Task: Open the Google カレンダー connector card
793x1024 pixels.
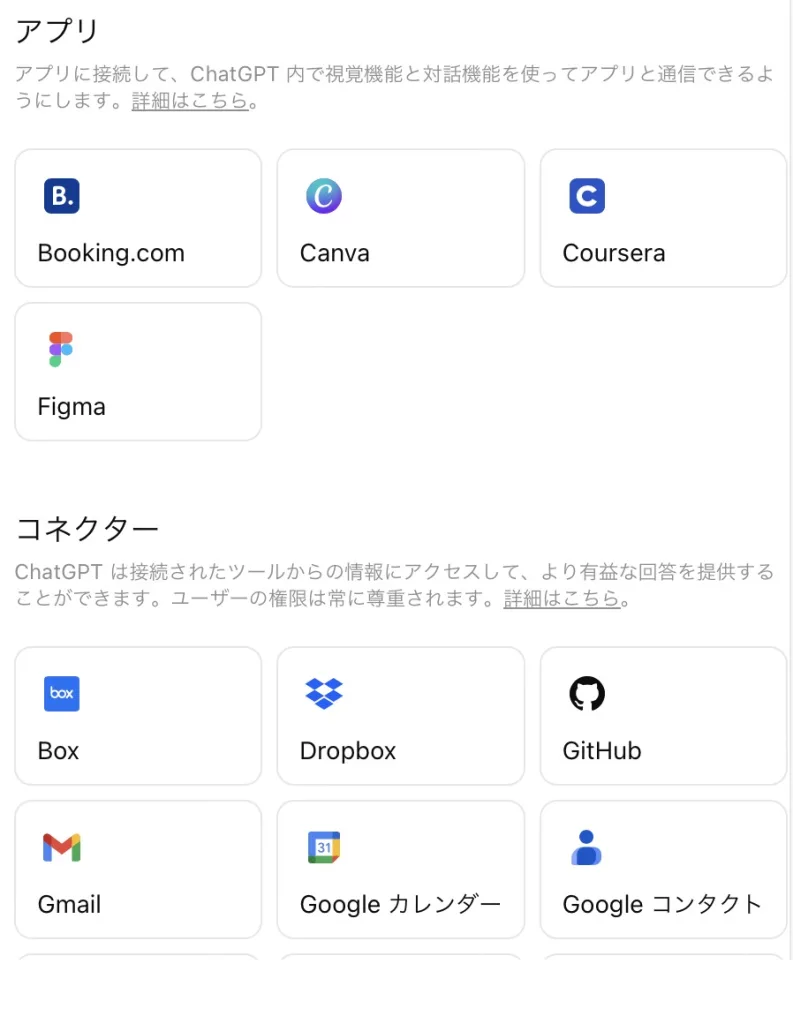Action: click(x=400, y=869)
